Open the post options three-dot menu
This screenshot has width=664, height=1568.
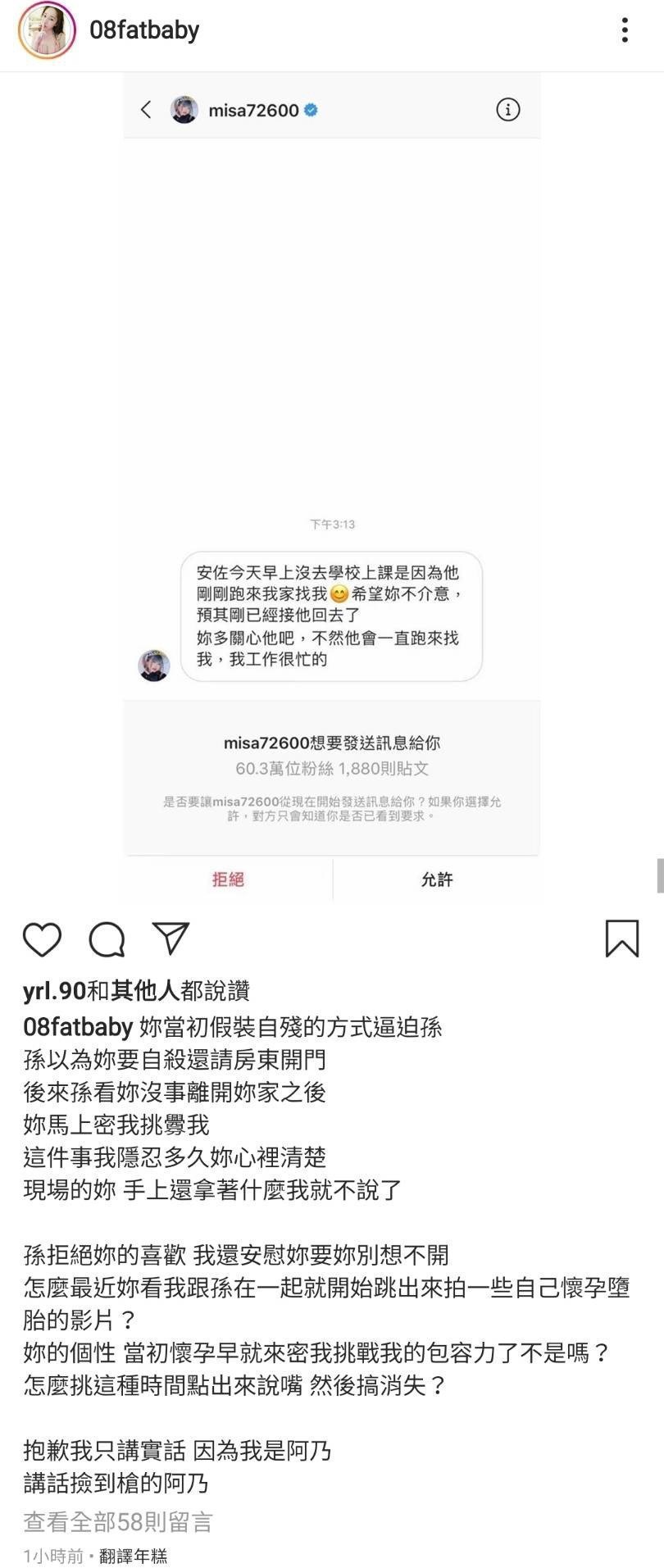click(625, 30)
